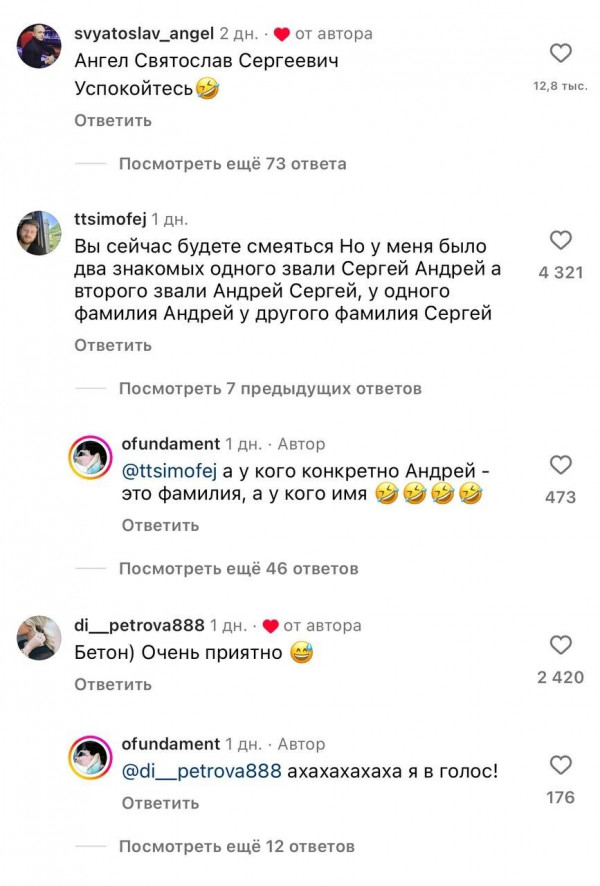Like svyatoslav_angel's comment
Screen dimensions: 600x886
click(561, 53)
